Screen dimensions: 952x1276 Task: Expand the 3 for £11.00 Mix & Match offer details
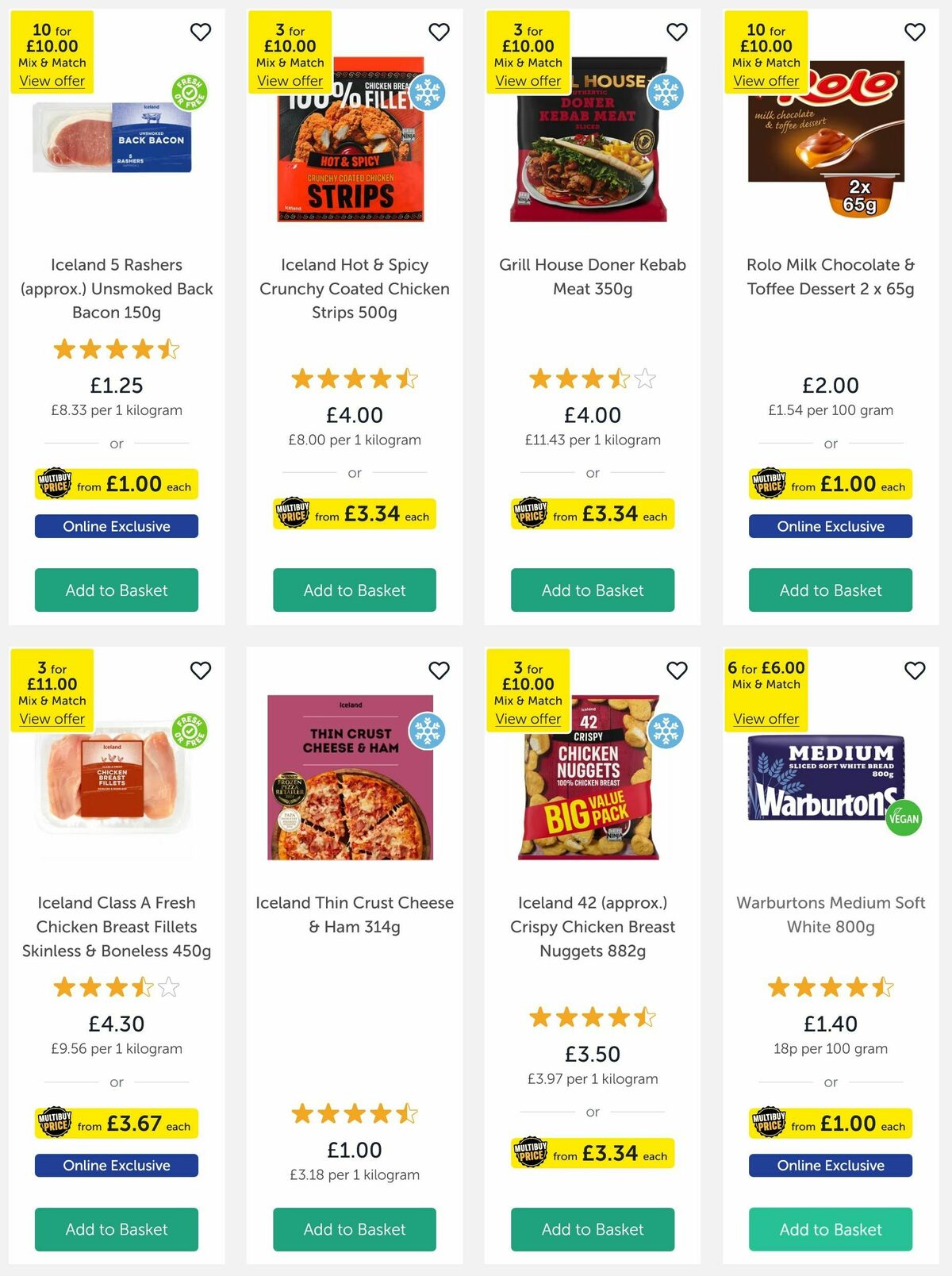(x=52, y=718)
